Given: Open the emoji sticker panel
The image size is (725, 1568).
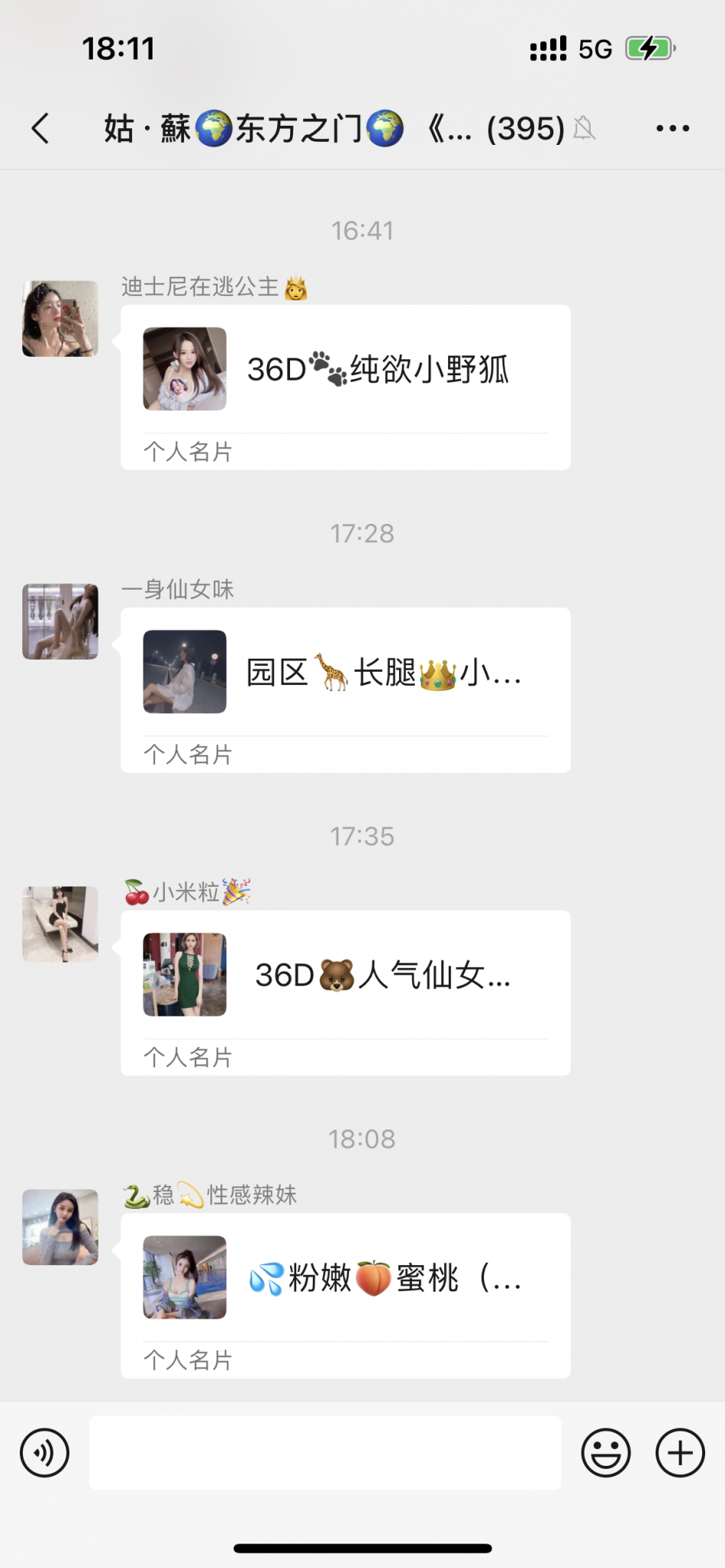Looking at the screenshot, I should 605,1452.
